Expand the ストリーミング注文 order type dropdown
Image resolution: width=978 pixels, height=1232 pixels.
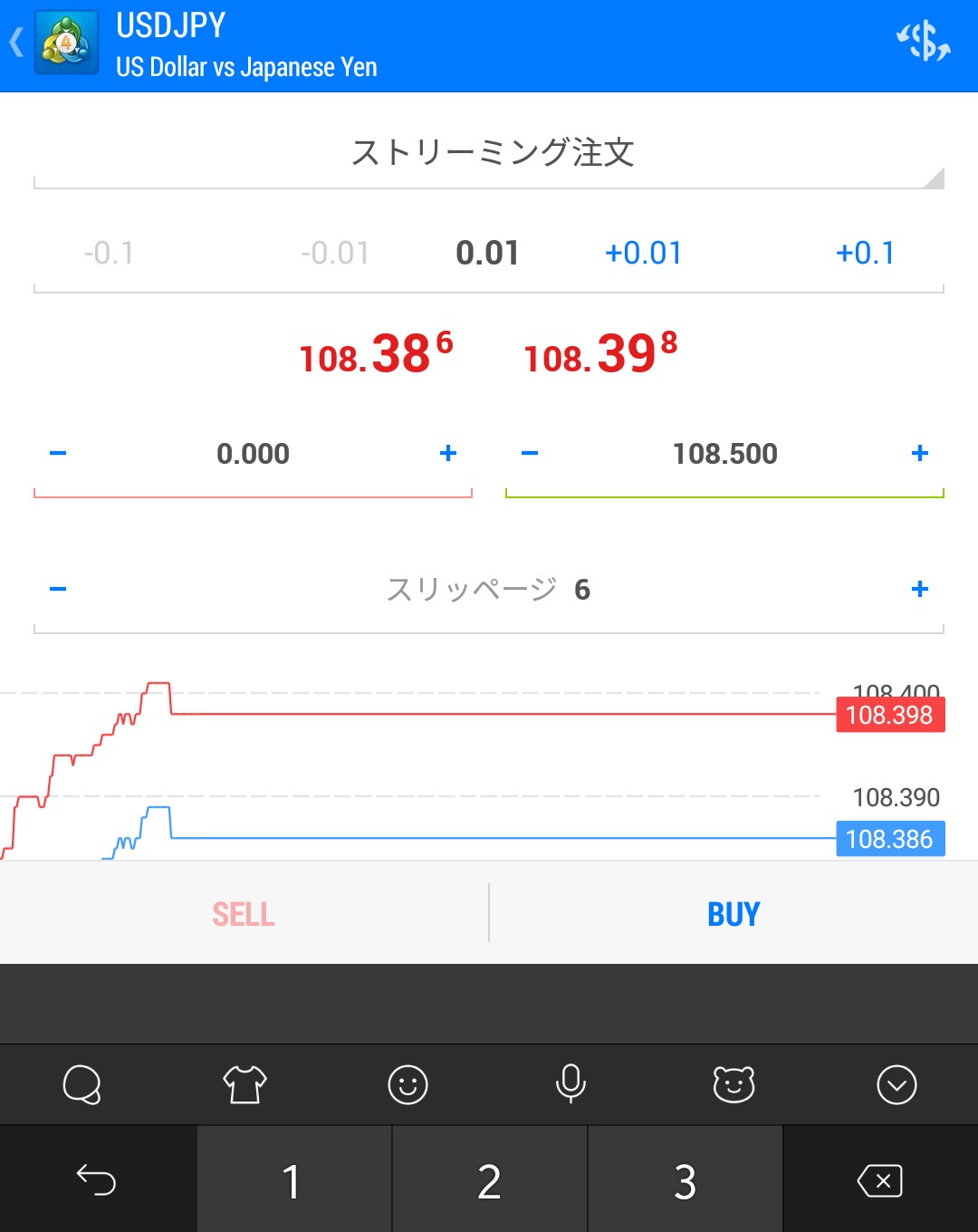click(x=491, y=153)
